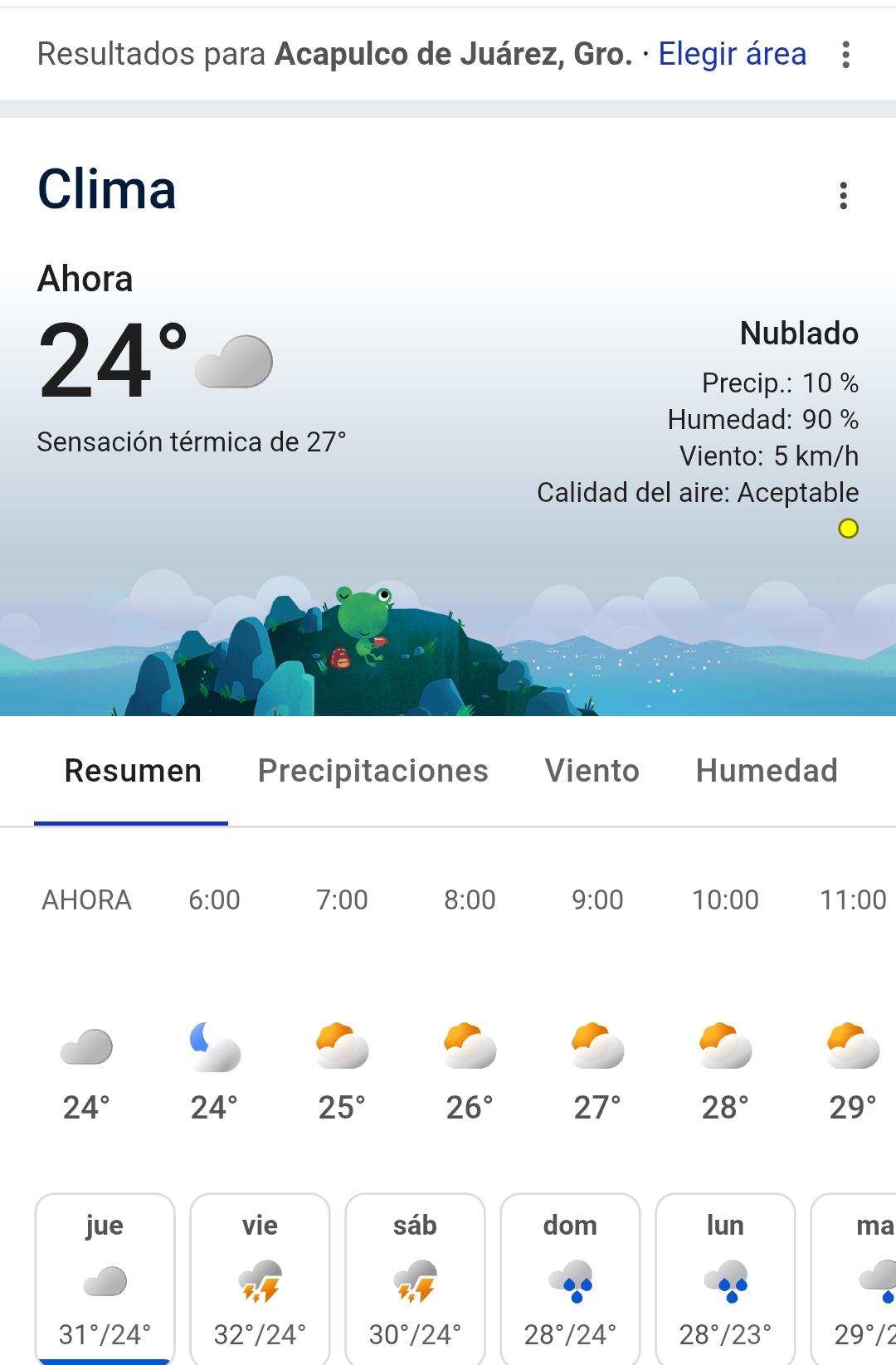Open overflow menu next to Elegir área
The image size is (896, 1365).
click(x=845, y=55)
